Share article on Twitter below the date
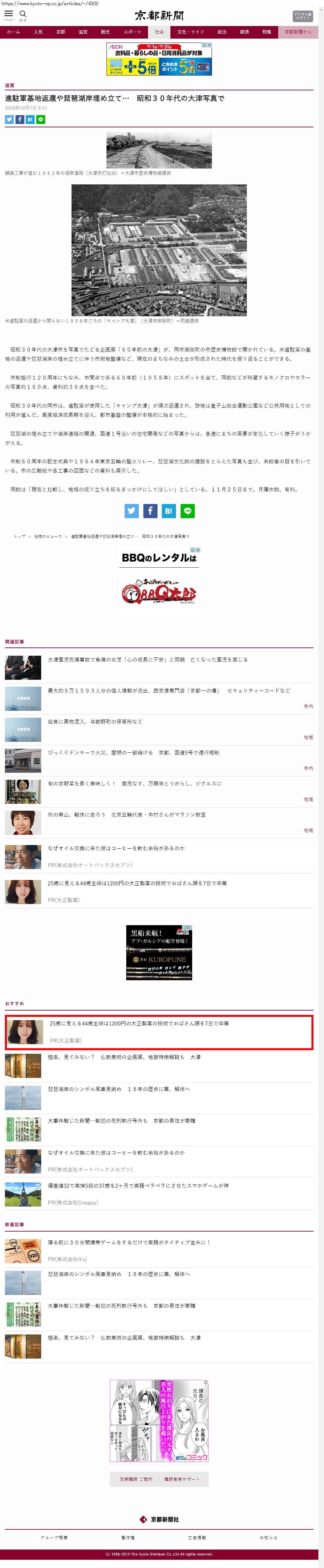 pyautogui.click(x=9, y=119)
